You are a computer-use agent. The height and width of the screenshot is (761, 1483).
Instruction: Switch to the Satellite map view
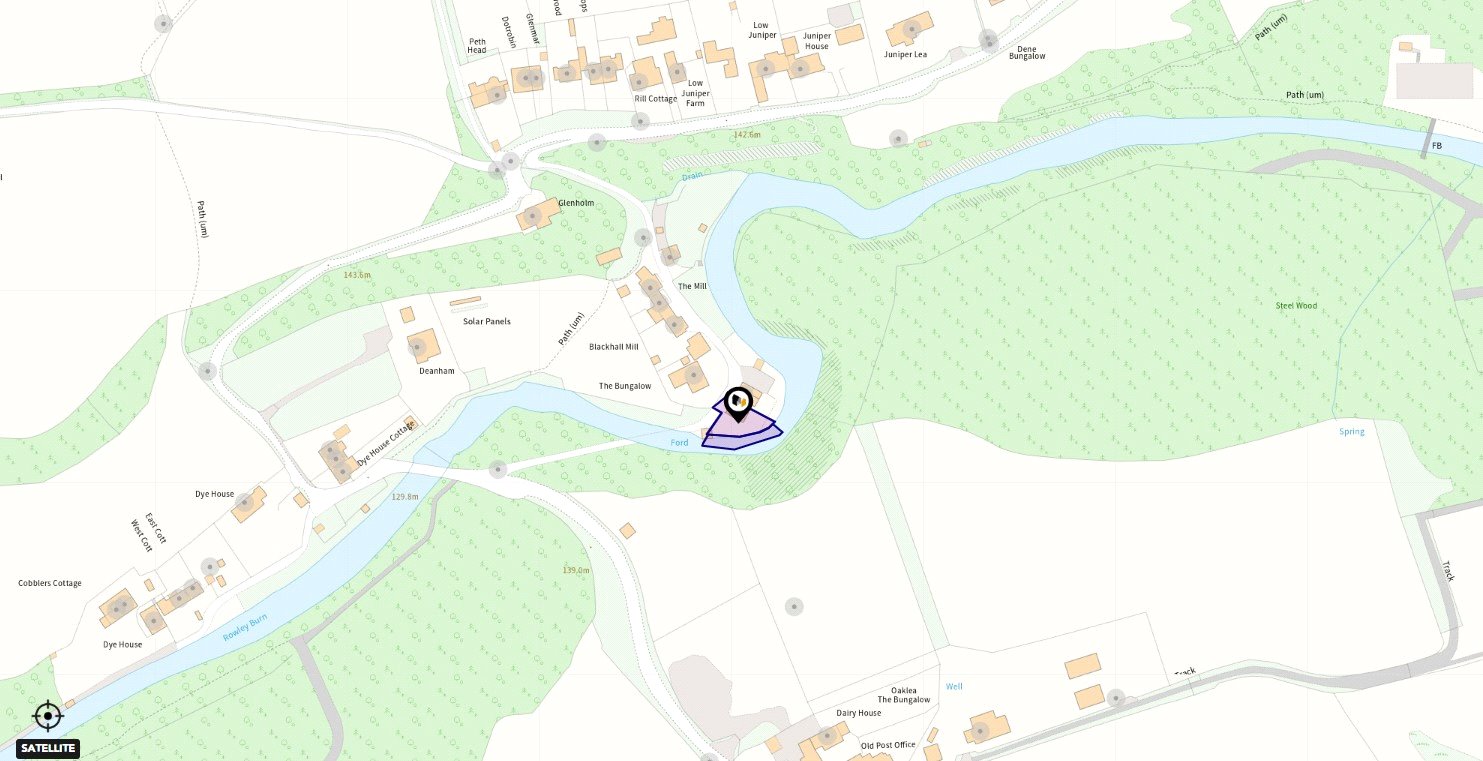point(48,748)
